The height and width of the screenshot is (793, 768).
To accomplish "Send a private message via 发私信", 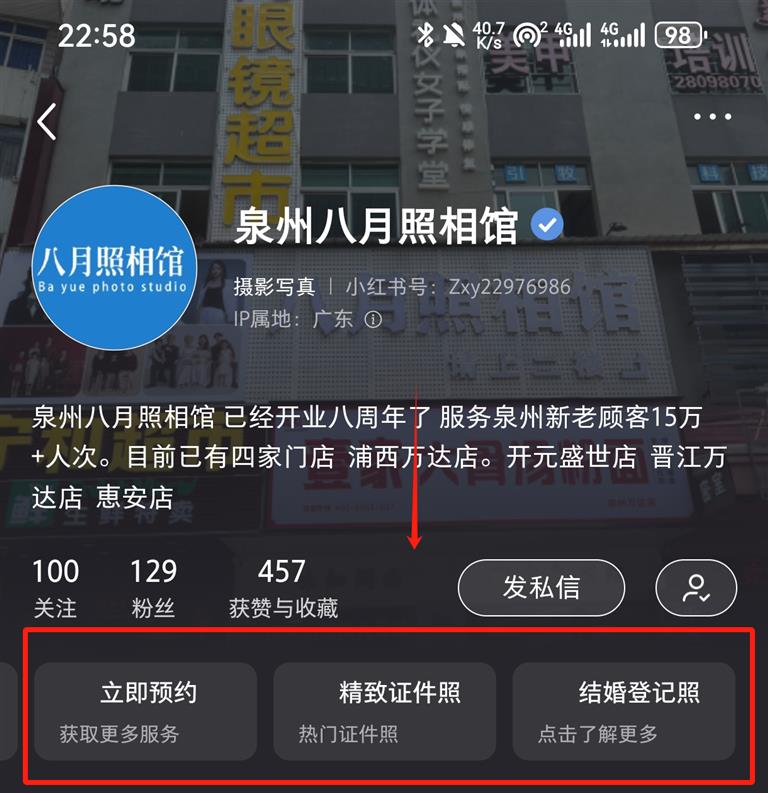I will pyautogui.click(x=541, y=587).
